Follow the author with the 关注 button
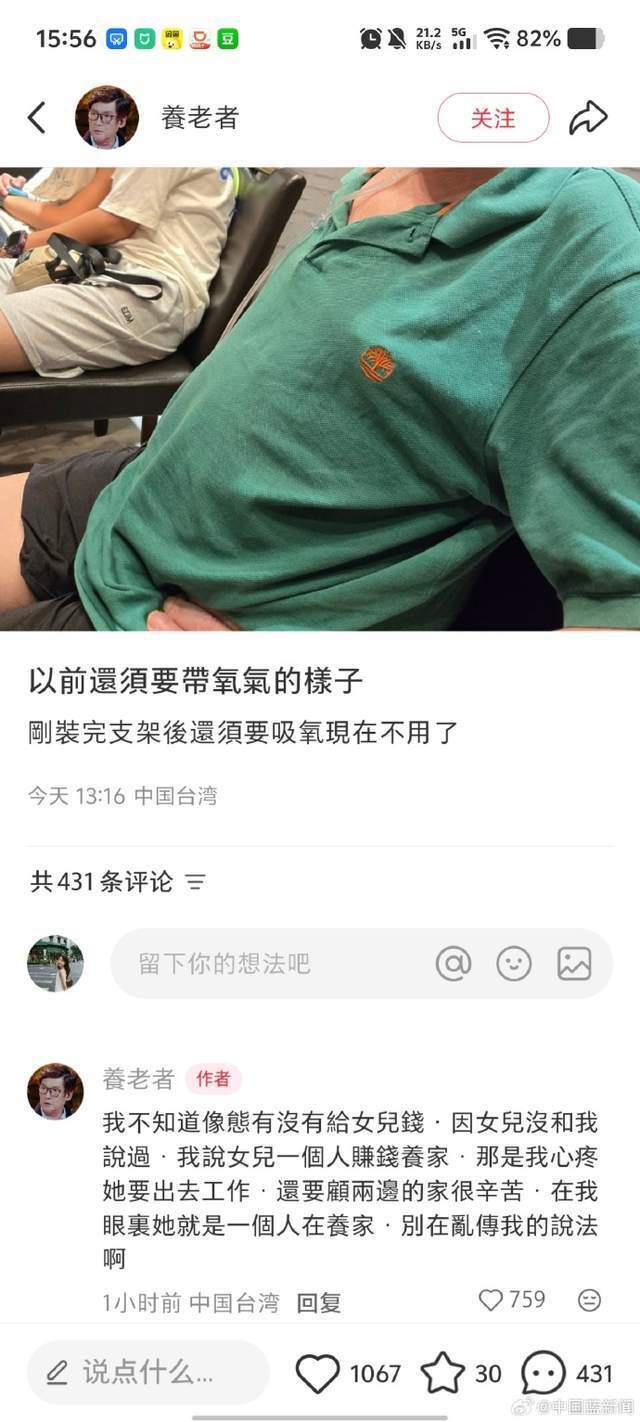 pyautogui.click(x=493, y=118)
